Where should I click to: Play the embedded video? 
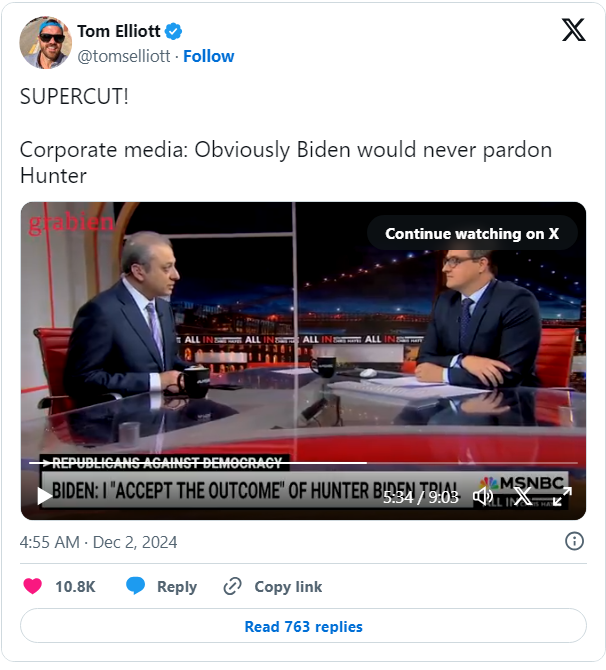coord(45,495)
